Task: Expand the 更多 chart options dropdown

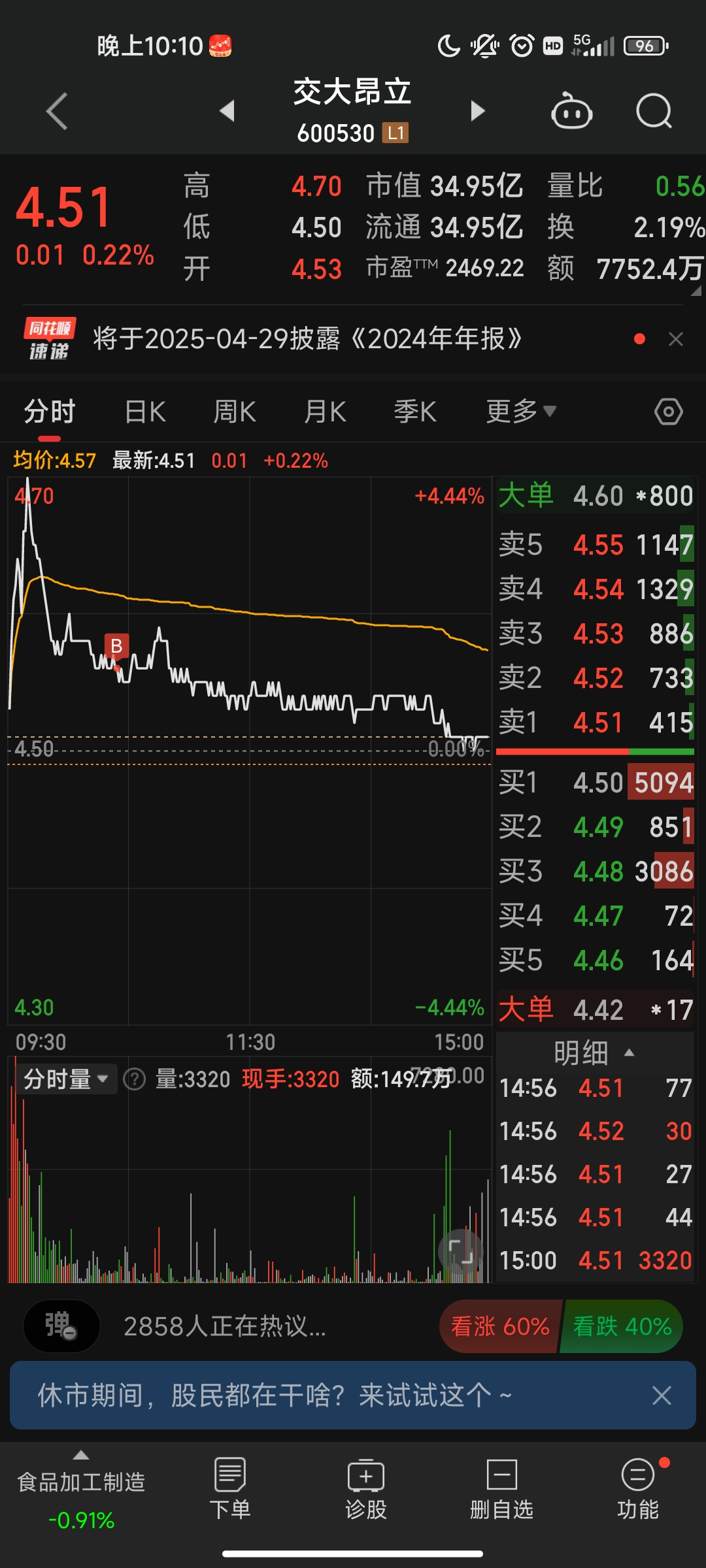Action: (521, 412)
